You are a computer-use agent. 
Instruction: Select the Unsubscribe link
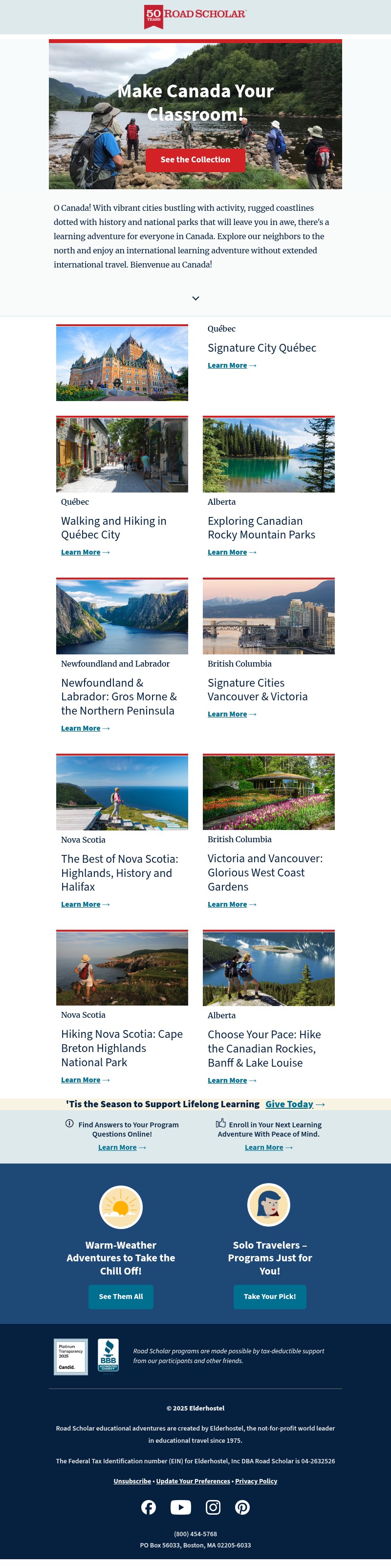tap(132, 1481)
